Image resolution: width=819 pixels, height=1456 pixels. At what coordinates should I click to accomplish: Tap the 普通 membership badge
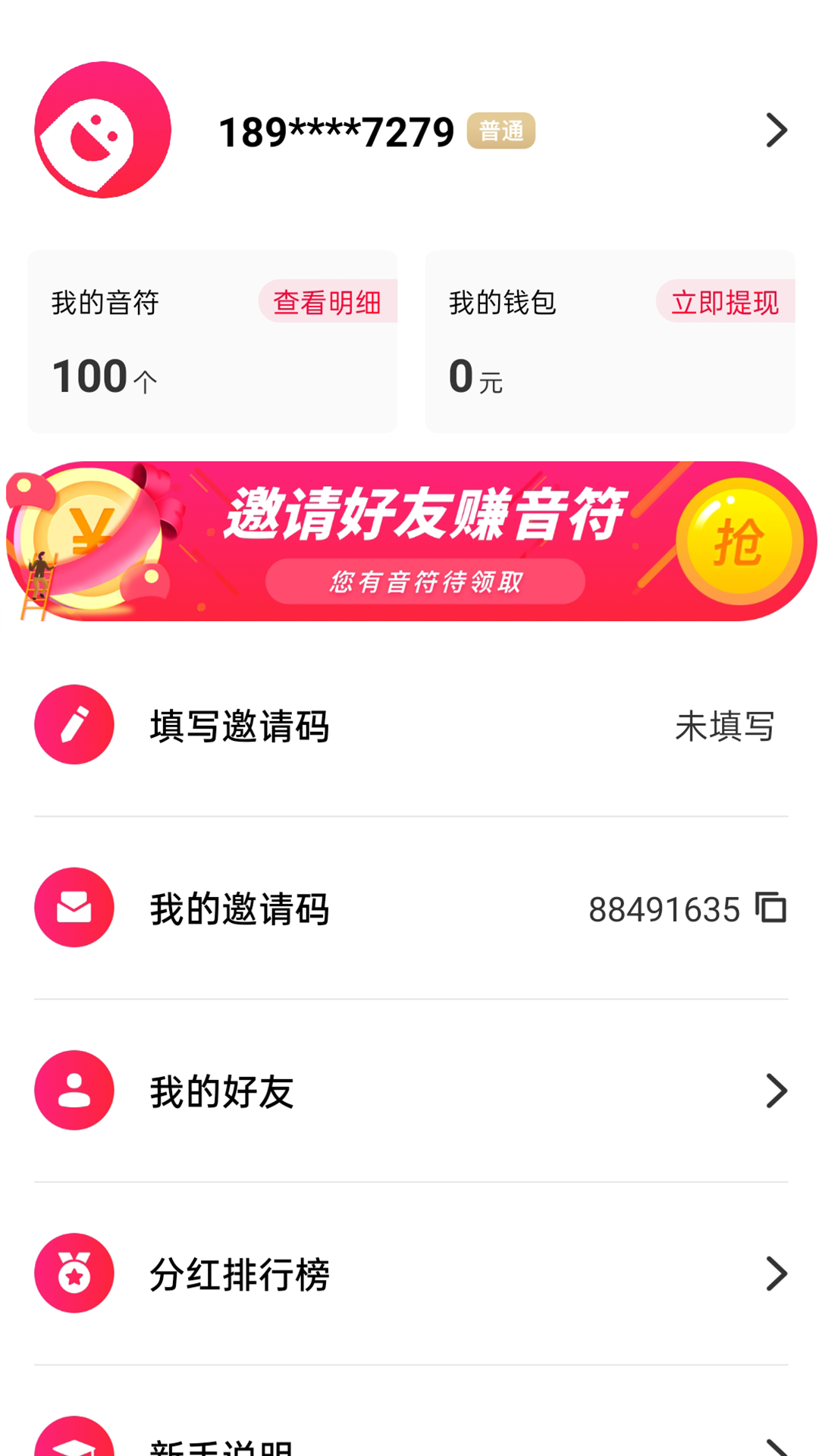coord(502,130)
